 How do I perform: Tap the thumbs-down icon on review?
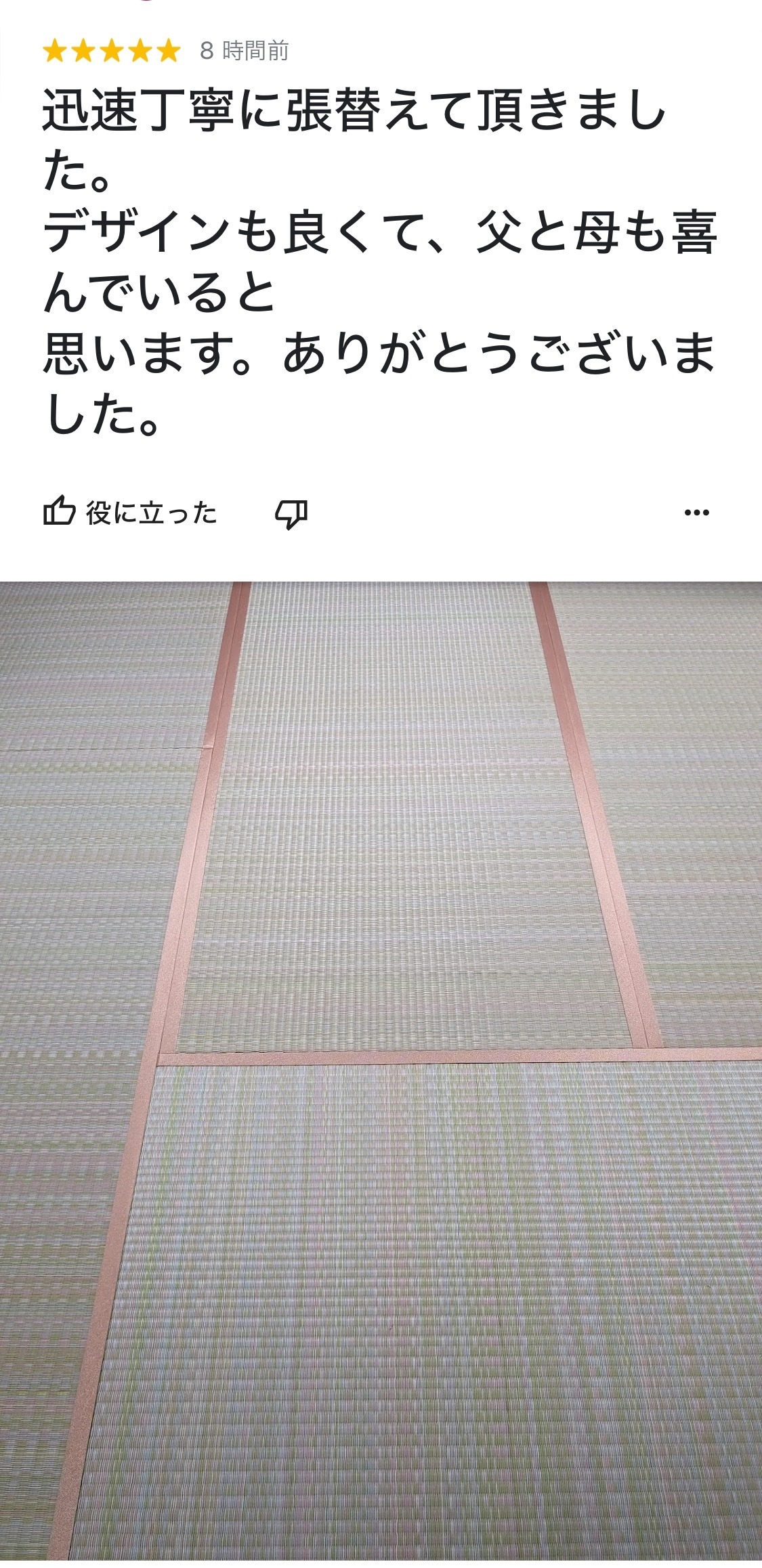pyautogui.click(x=291, y=514)
